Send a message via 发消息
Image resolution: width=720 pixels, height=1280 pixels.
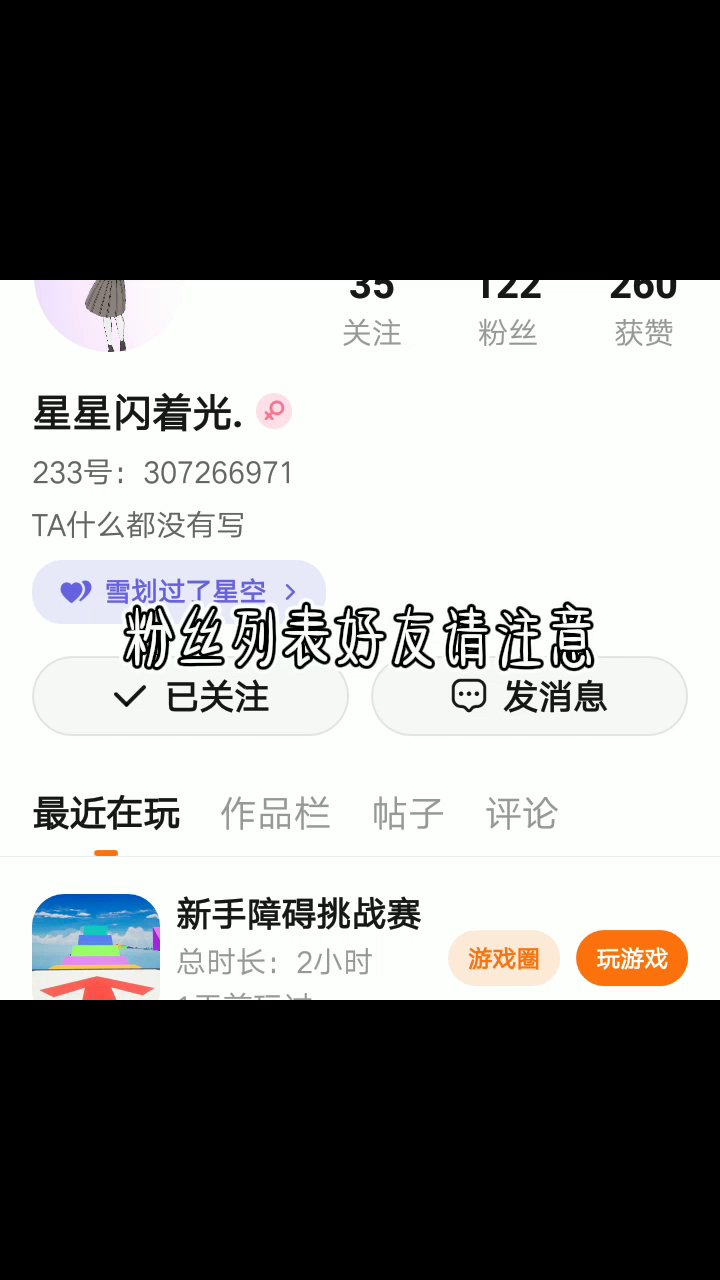529,696
